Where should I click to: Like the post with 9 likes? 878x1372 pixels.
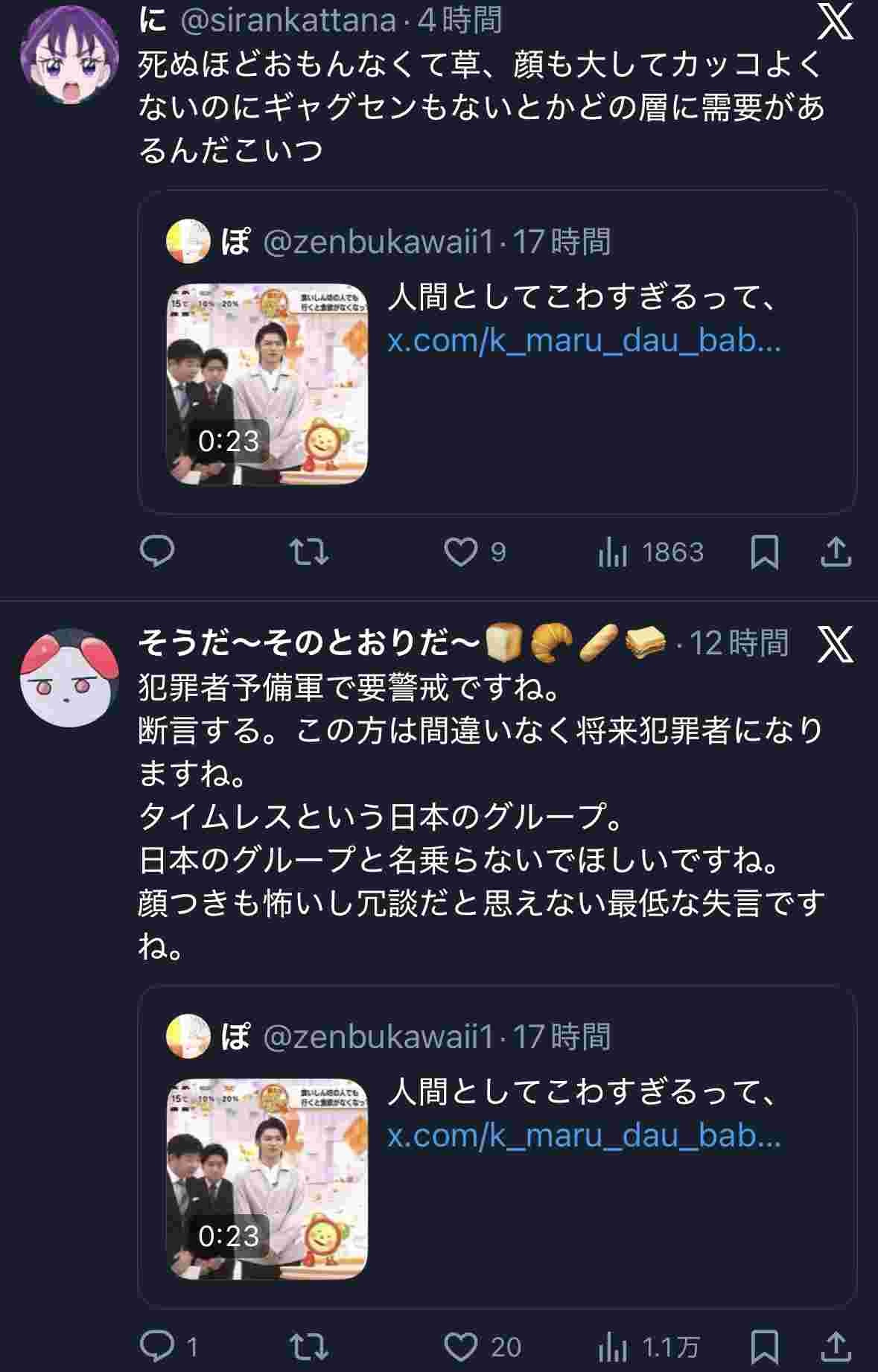click(x=461, y=552)
